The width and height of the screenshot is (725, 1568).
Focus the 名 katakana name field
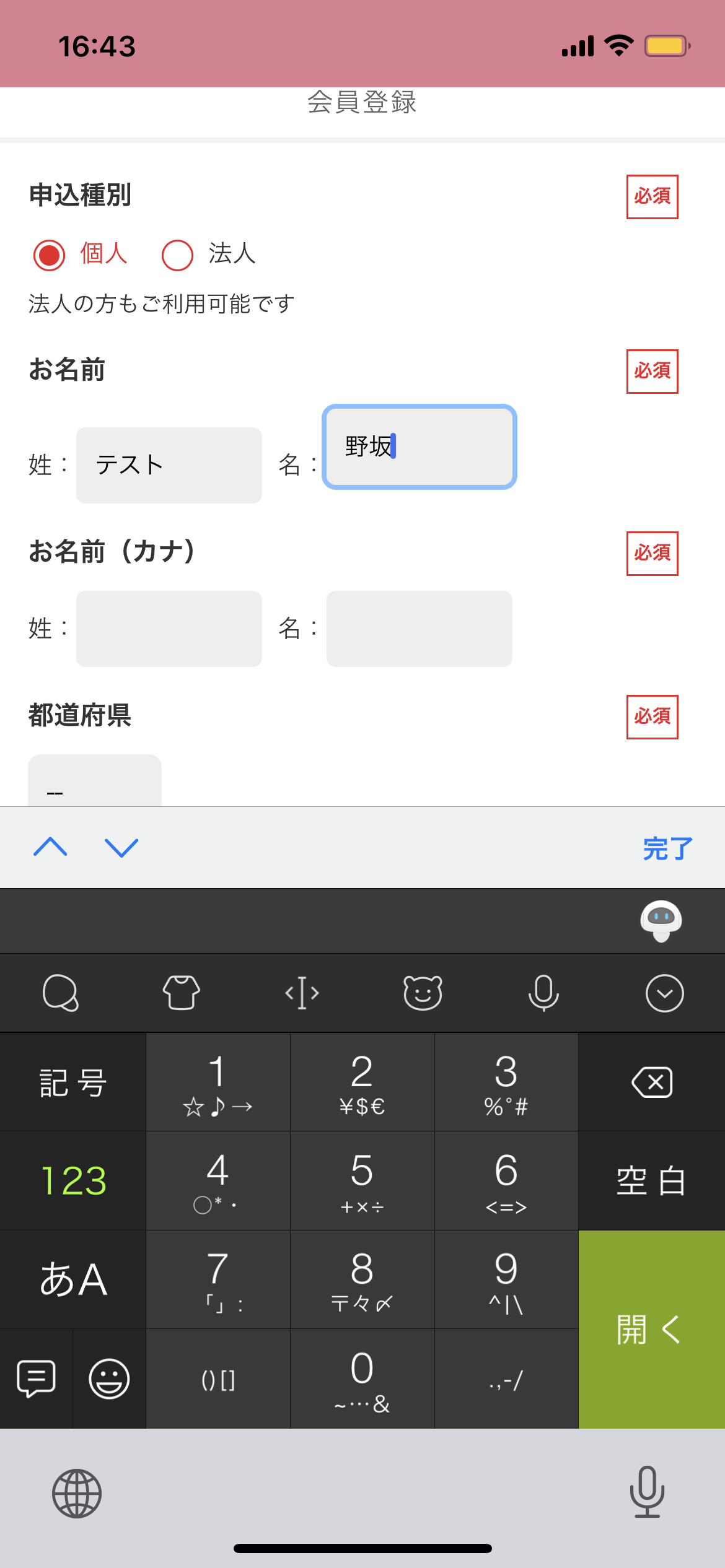(x=420, y=629)
